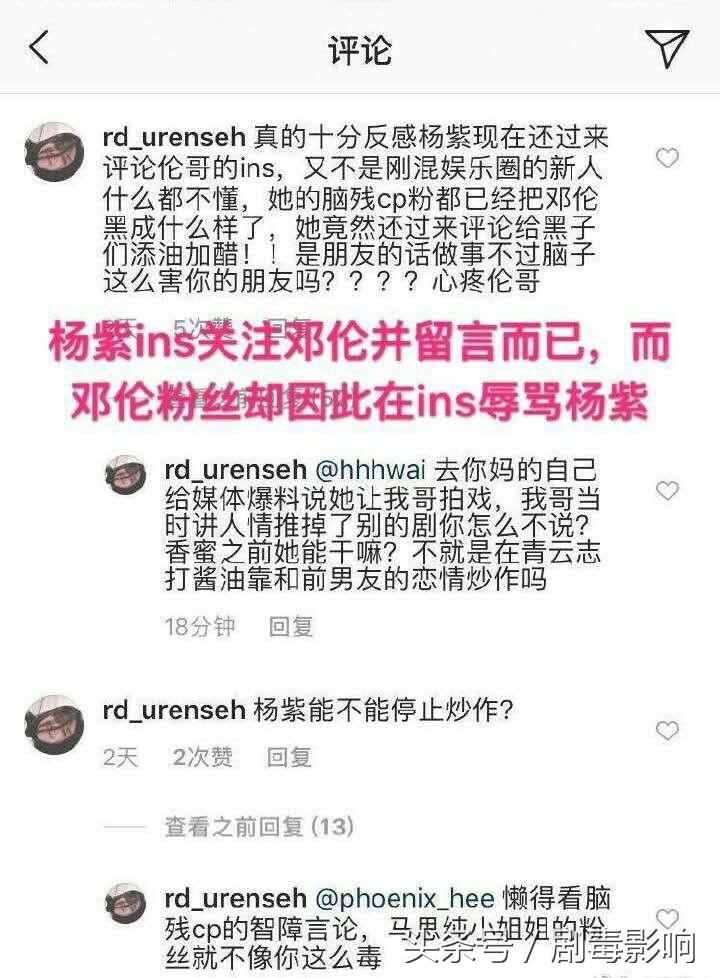Expand 查看之前回复 (13)

coord(259,826)
